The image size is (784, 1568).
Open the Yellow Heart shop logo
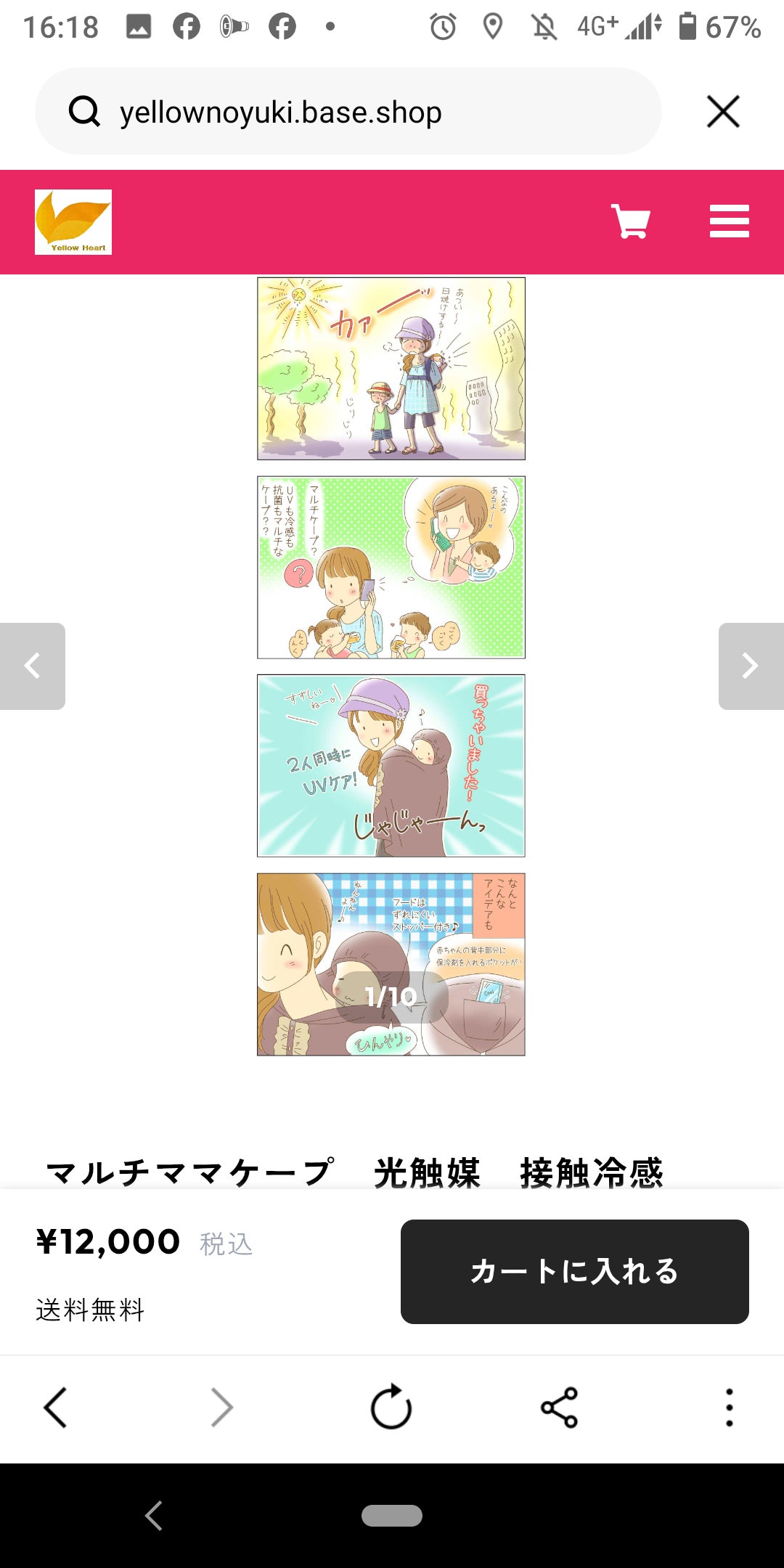point(73,222)
